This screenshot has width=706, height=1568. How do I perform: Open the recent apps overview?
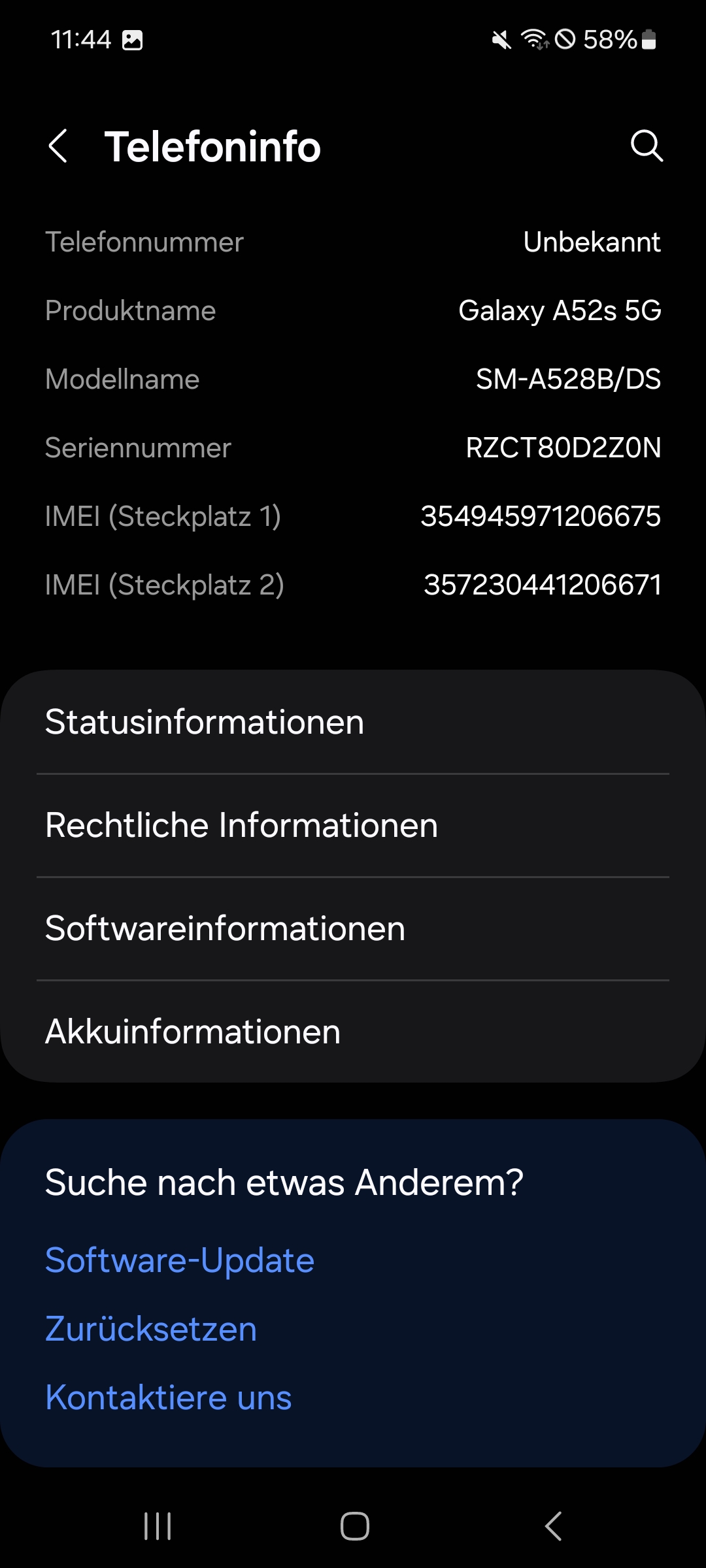(158, 1526)
